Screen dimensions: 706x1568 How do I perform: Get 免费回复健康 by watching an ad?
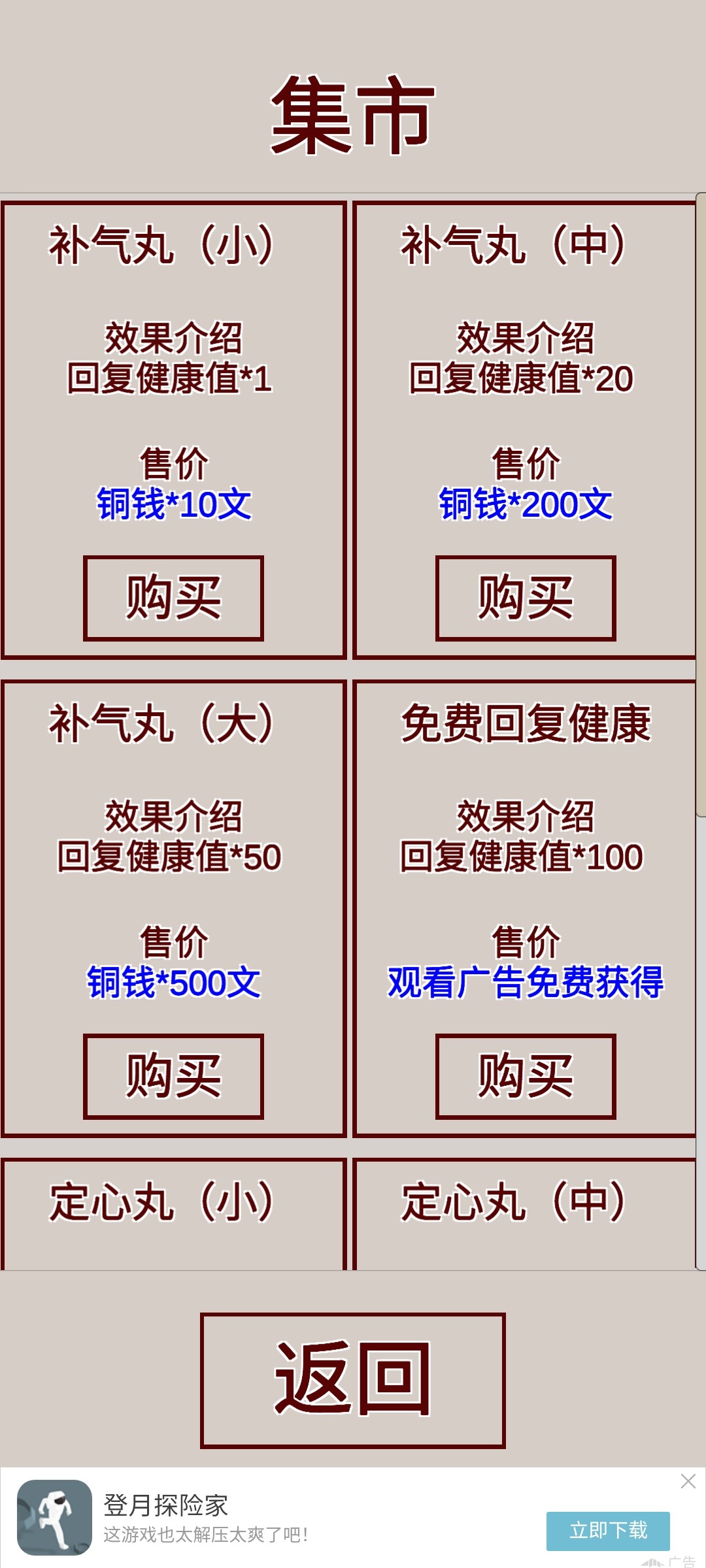click(526, 1076)
